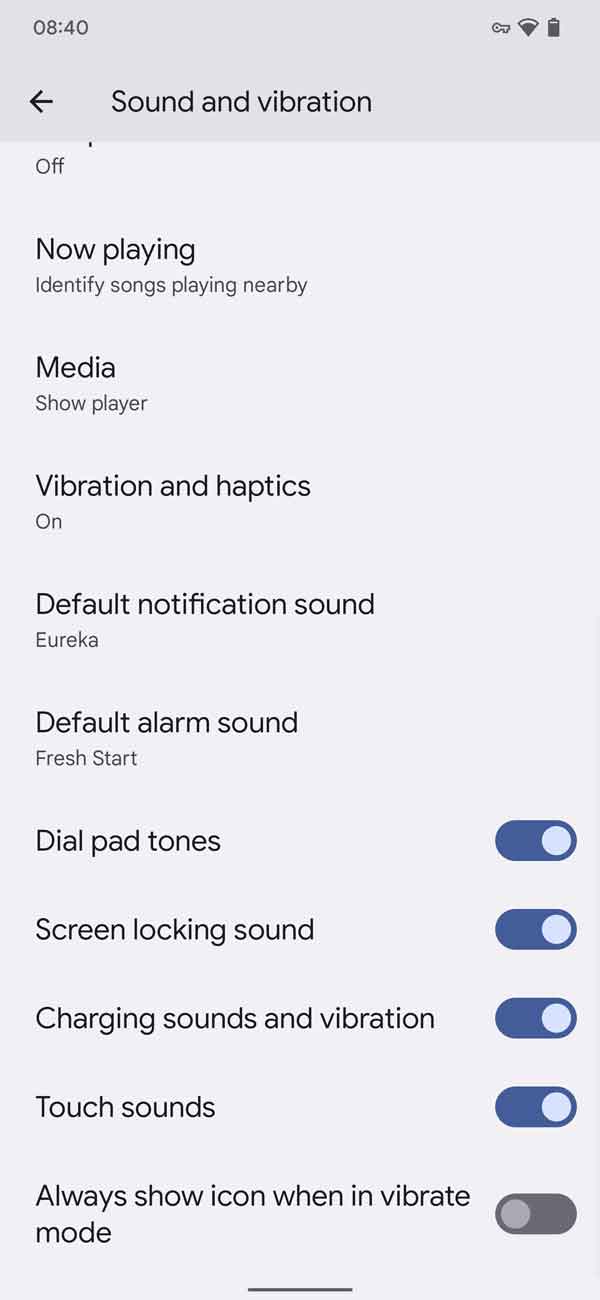Enable Always show icon in vibrate mode
The image size is (600, 1300).
click(x=535, y=1214)
